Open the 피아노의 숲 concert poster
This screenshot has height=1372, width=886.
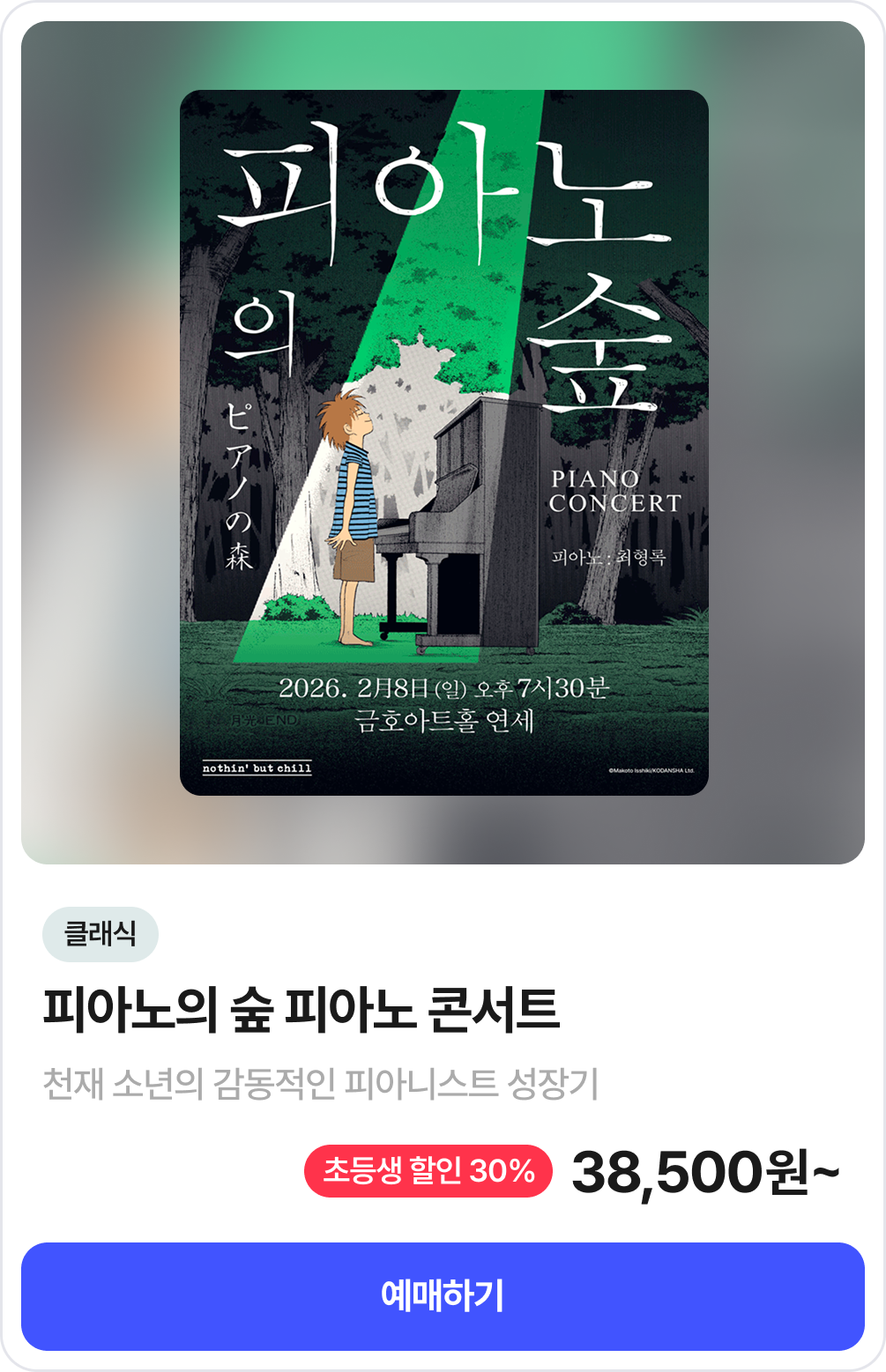tap(443, 442)
